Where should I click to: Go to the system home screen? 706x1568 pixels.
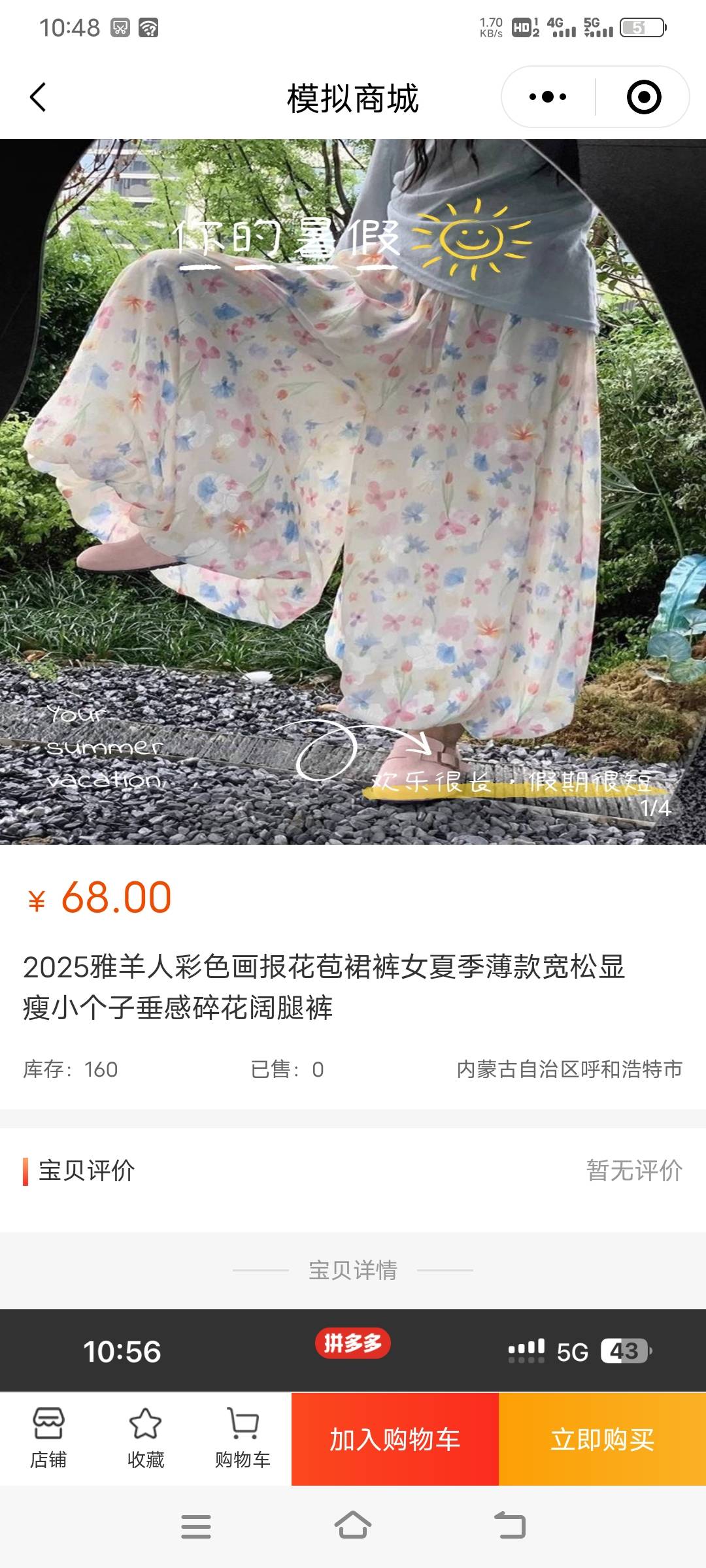(353, 1526)
